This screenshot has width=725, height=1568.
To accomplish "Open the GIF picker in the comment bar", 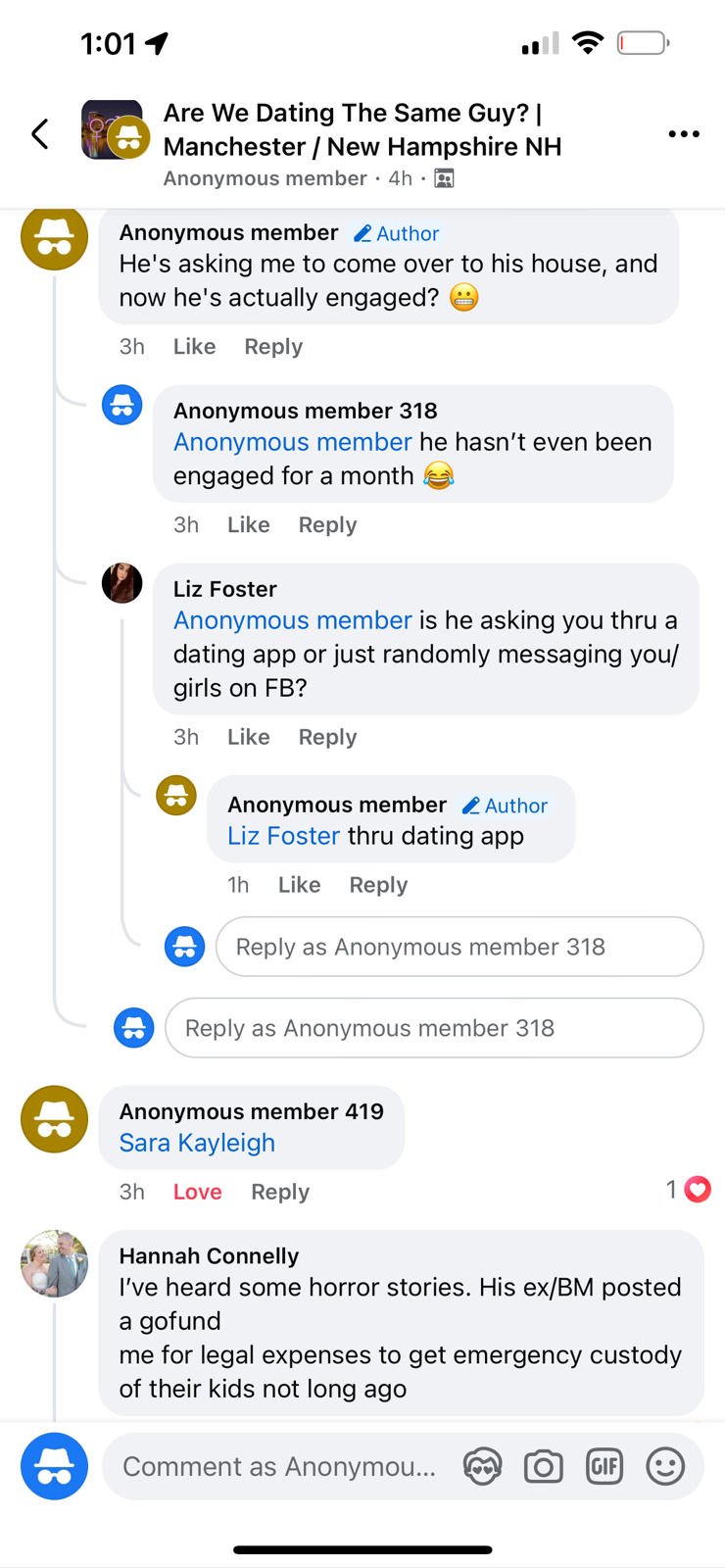I will tap(604, 1467).
